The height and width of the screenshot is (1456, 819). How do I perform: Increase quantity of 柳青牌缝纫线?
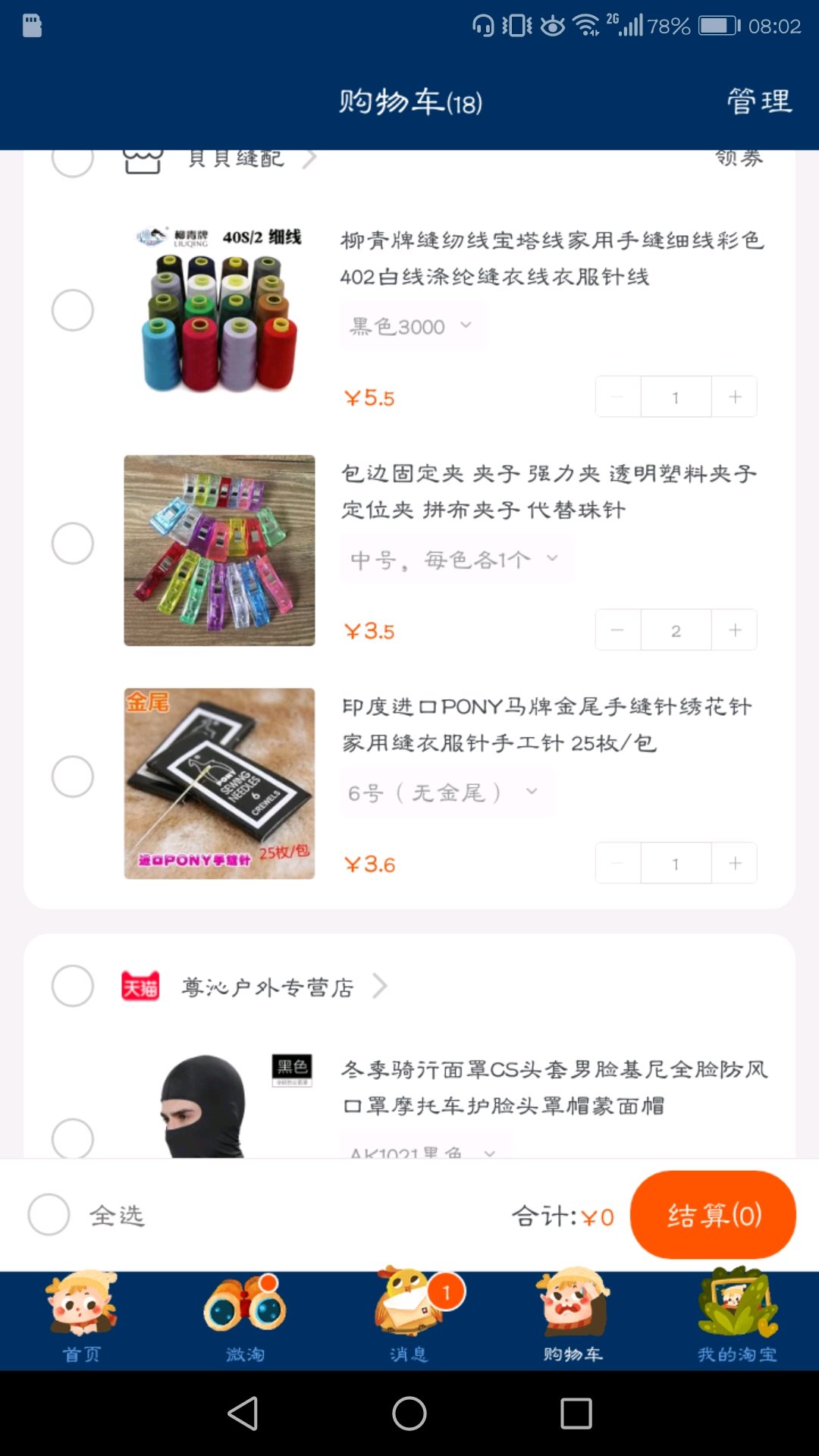(x=734, y=397)
